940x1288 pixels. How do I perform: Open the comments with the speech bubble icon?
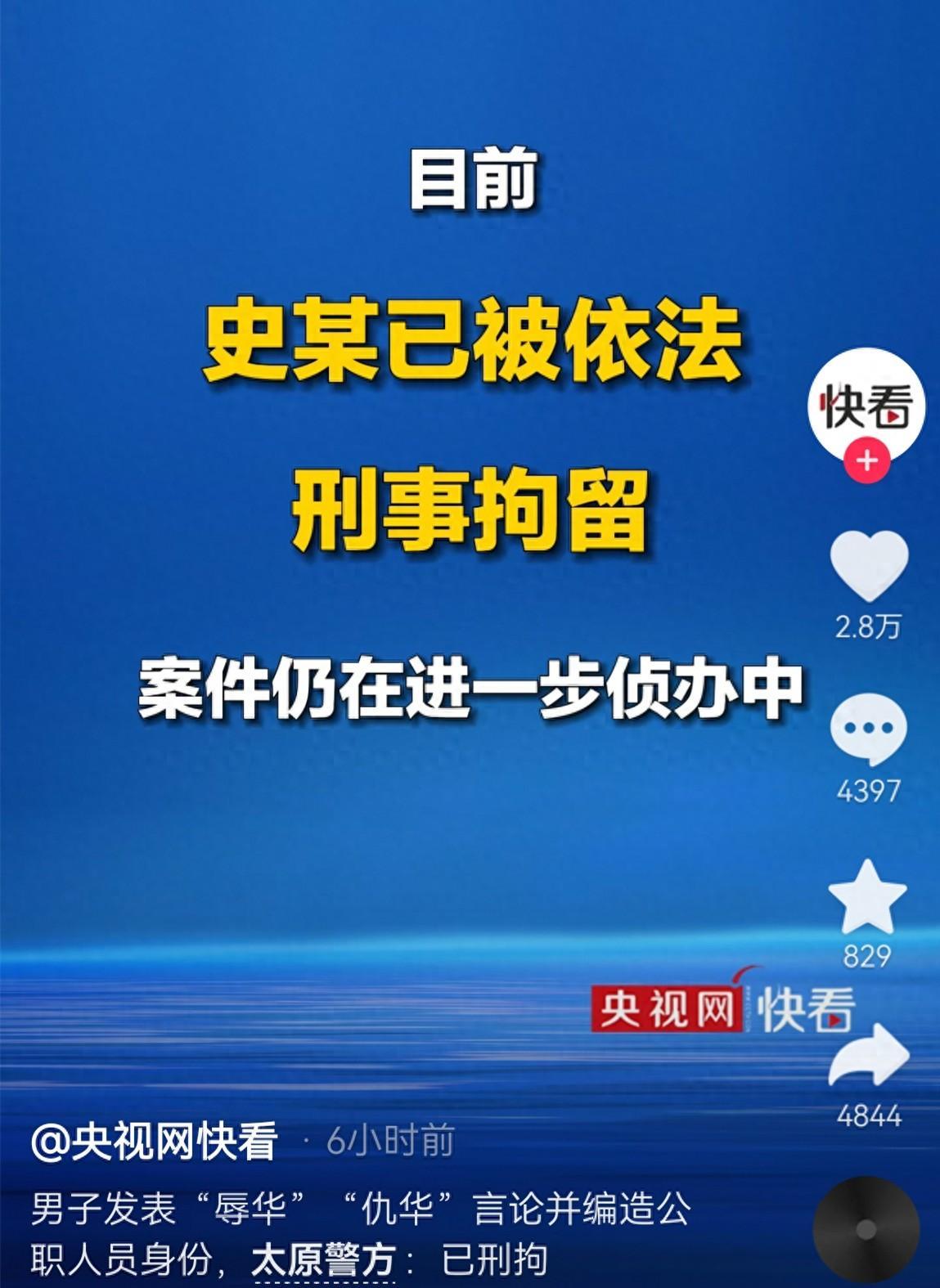(869, 728)
